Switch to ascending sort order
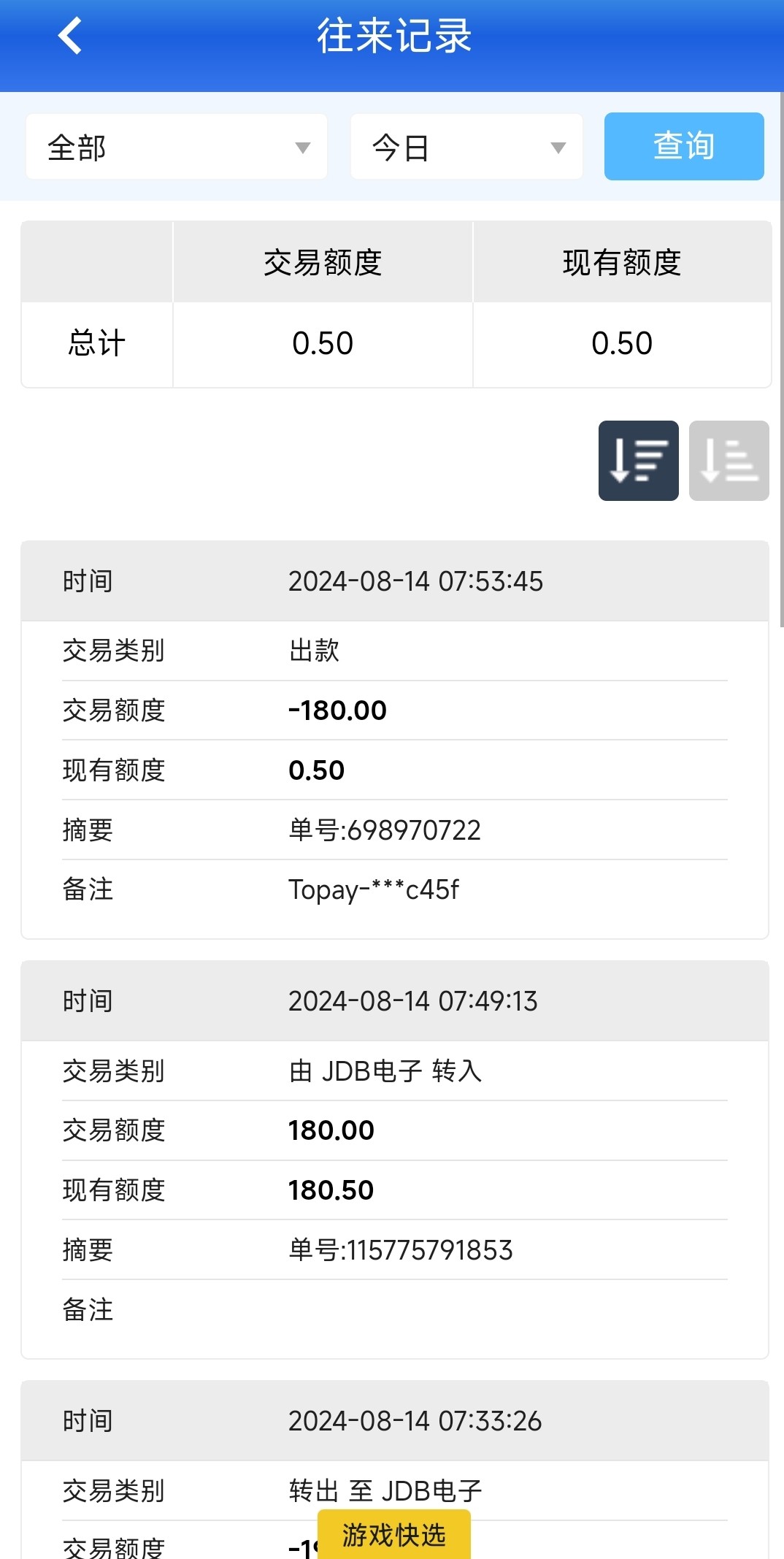Image resolution: width=784 pixels, height=1559 pixels. pyautogui.click(x=729, y=461)
